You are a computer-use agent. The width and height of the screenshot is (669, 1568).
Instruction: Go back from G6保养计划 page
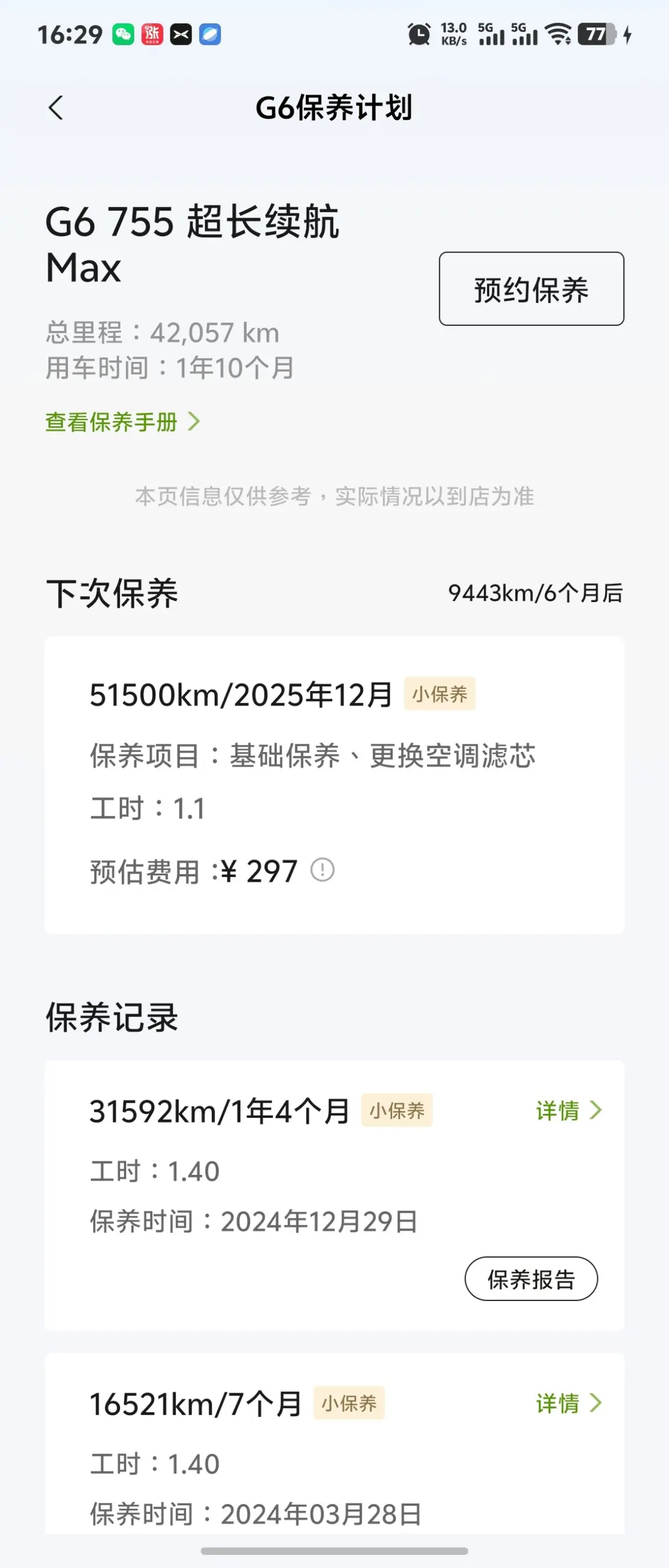tap(56, 109)
